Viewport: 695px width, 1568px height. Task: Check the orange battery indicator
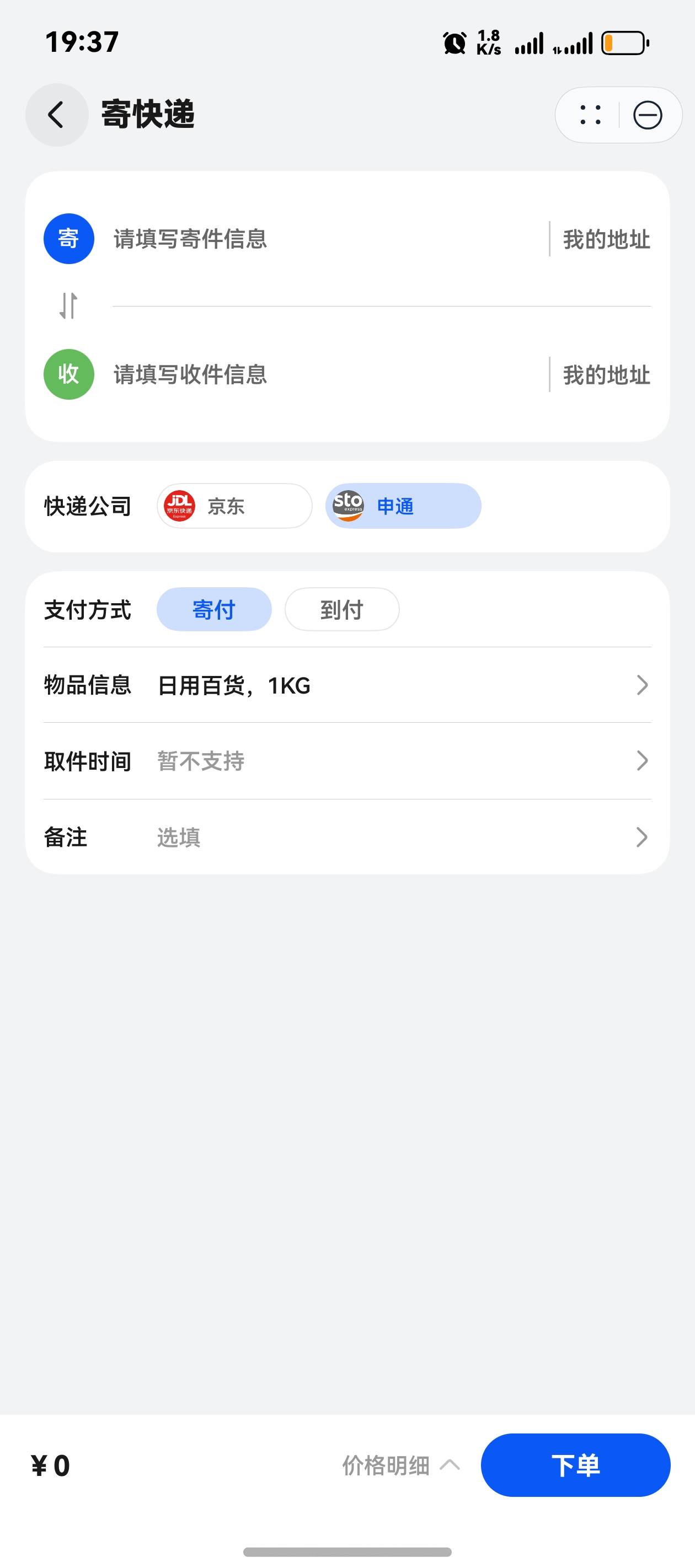624,42
